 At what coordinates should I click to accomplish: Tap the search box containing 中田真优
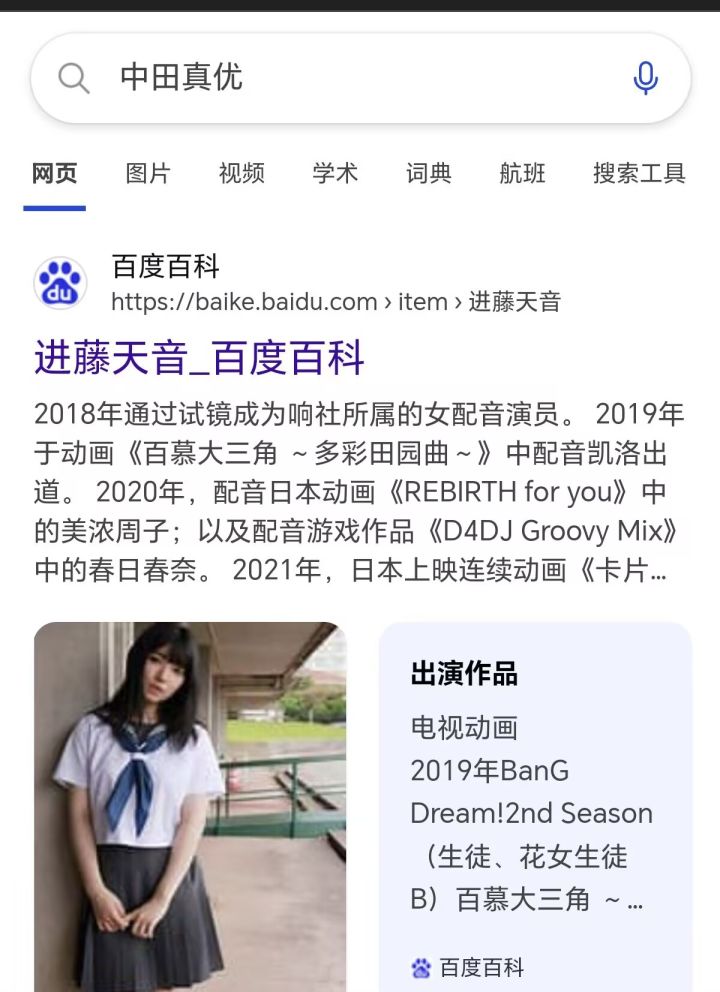[x=361, y=78]
